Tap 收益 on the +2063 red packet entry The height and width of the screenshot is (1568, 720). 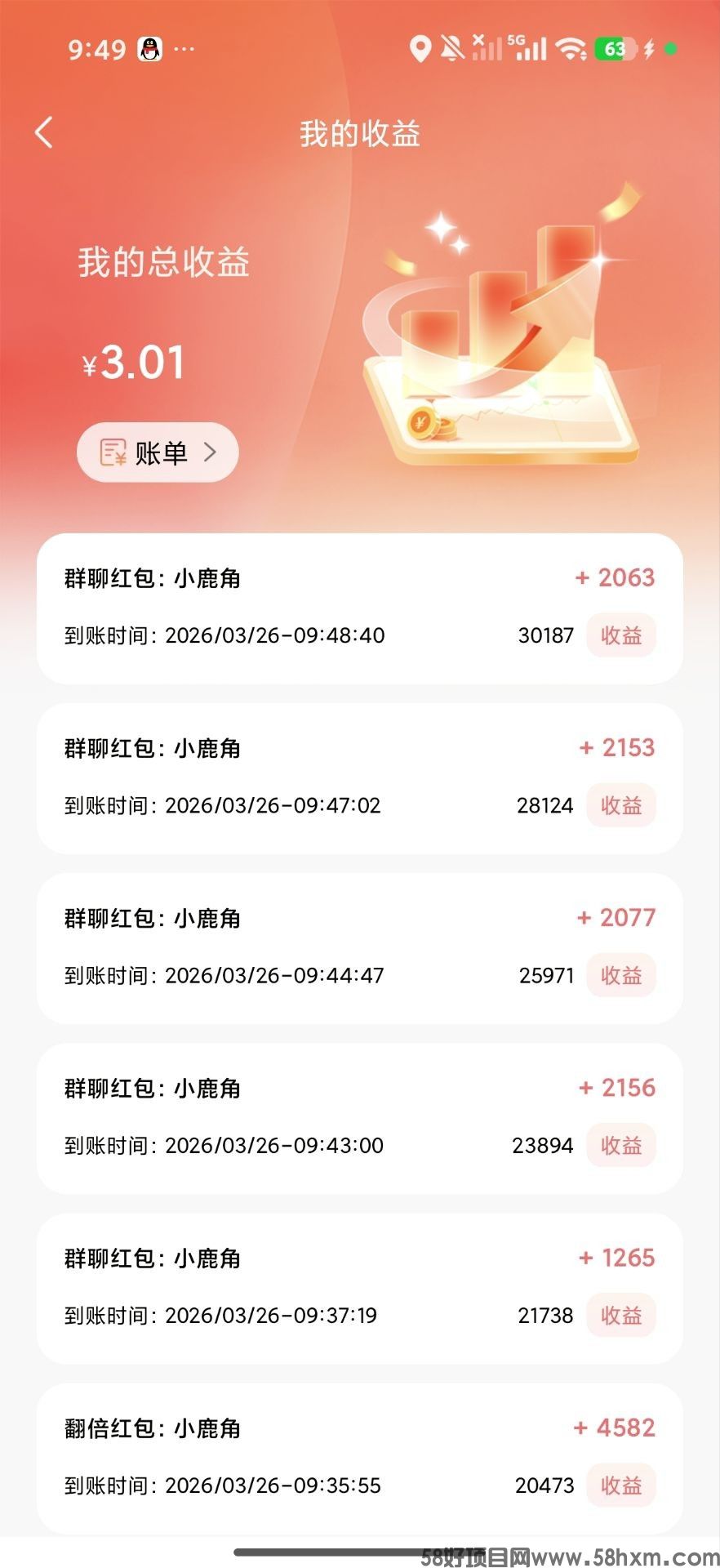click(x=621, y=635)
